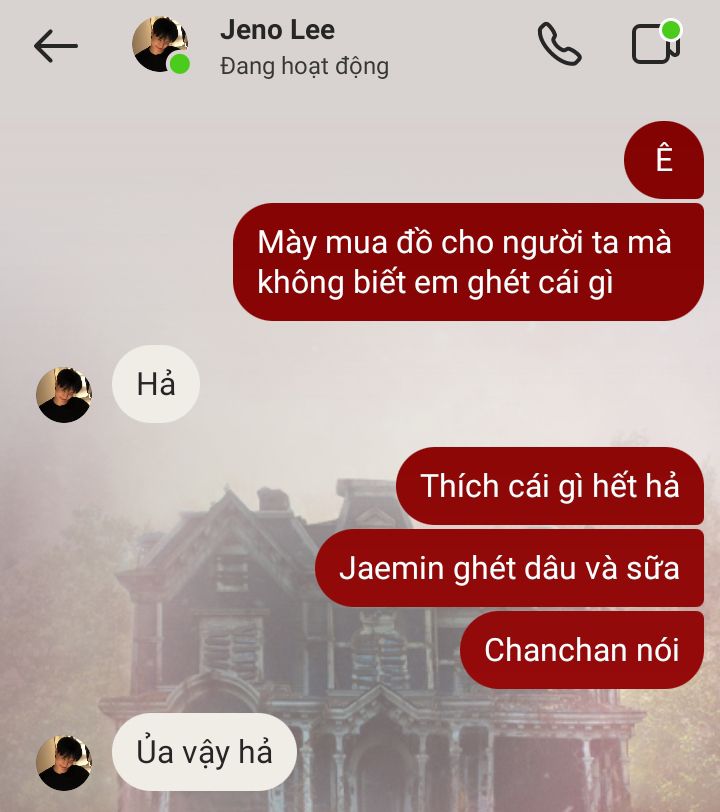Start a video call with Jeno Lee
Viewport: 720px width, 812px height.
coord(655,44)
